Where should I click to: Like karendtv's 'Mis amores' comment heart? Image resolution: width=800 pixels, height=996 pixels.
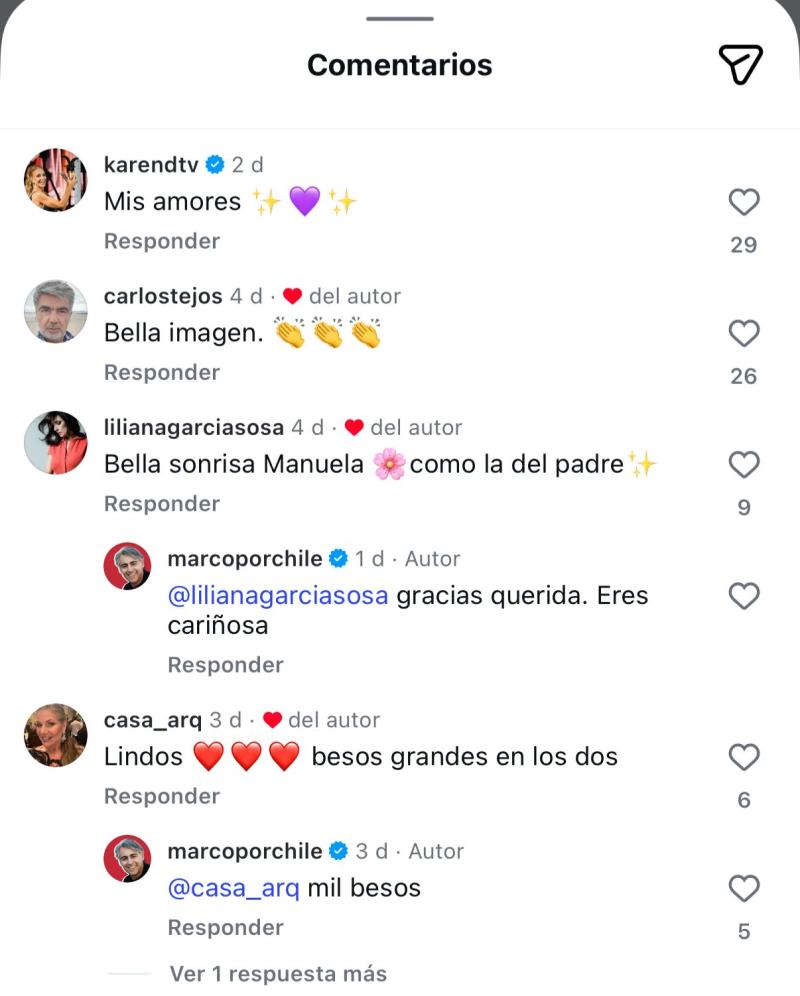(x=743, y=202)
